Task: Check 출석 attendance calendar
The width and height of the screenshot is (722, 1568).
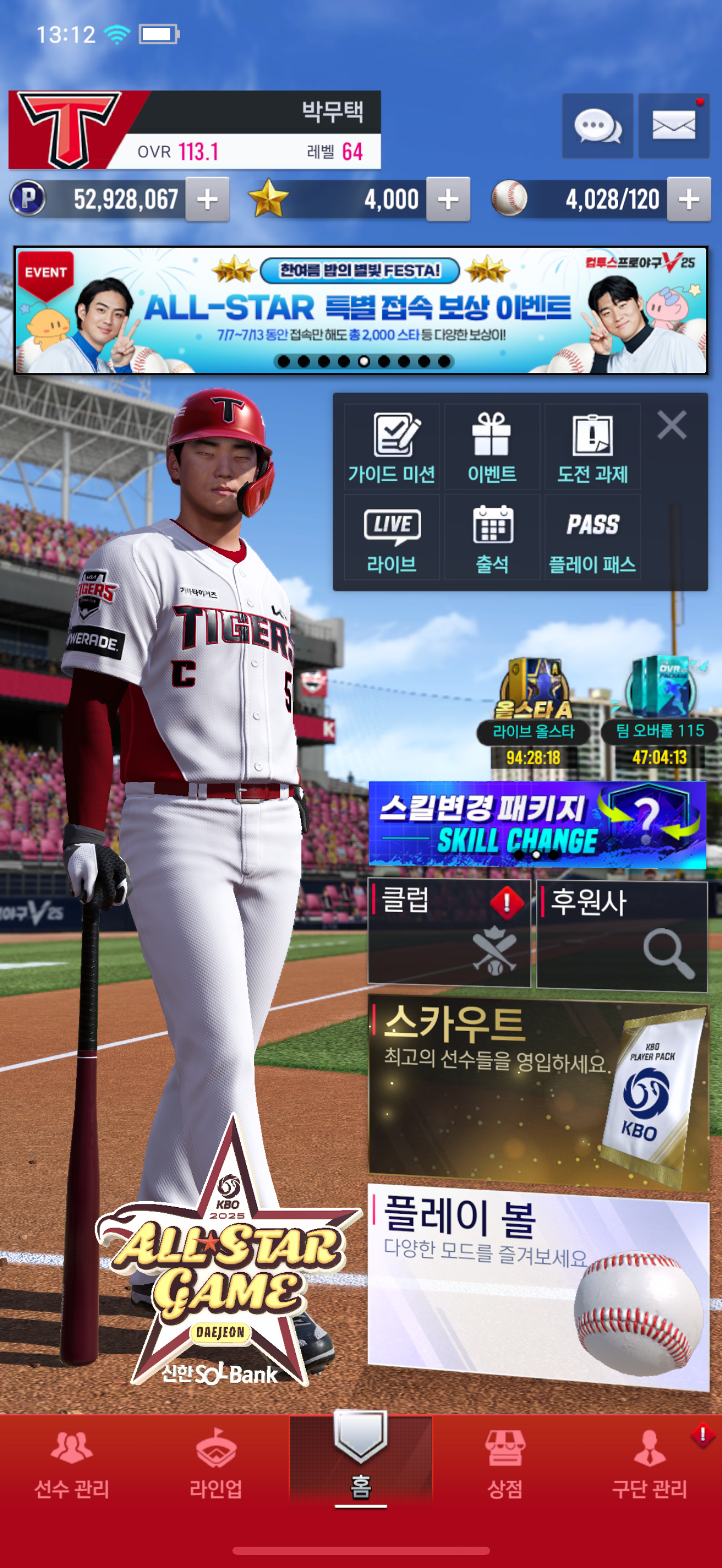Action: coord(492,537)
